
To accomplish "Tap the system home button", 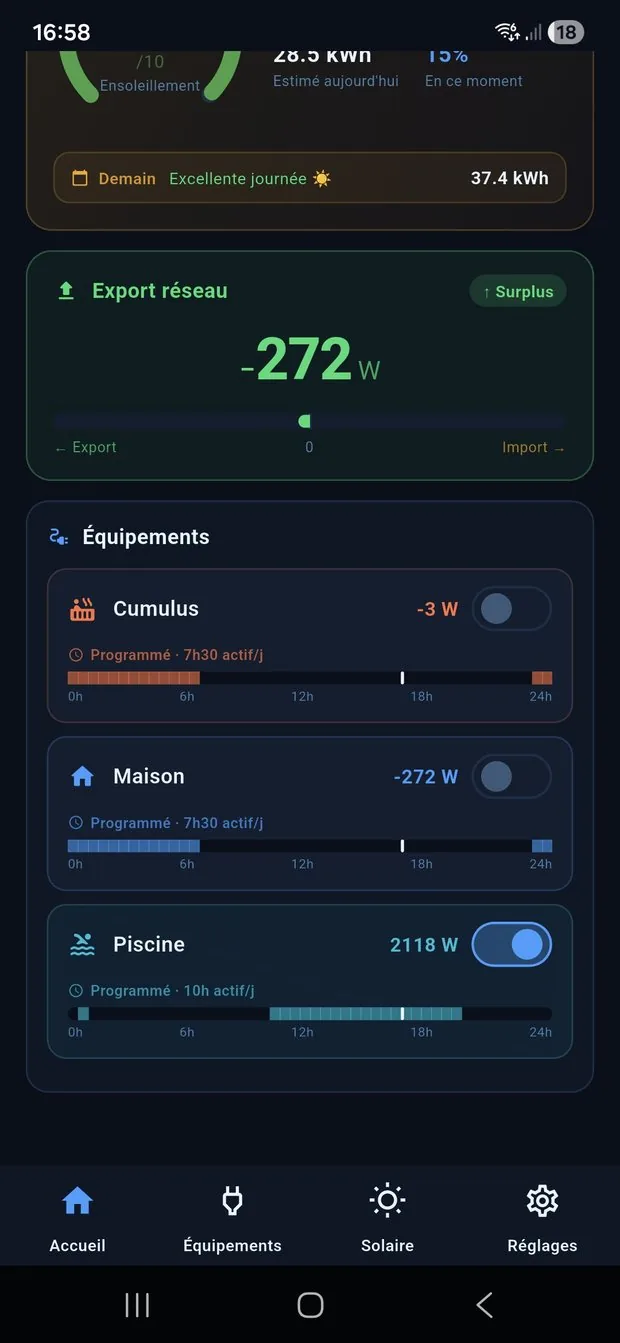I will pos(310,1304).
